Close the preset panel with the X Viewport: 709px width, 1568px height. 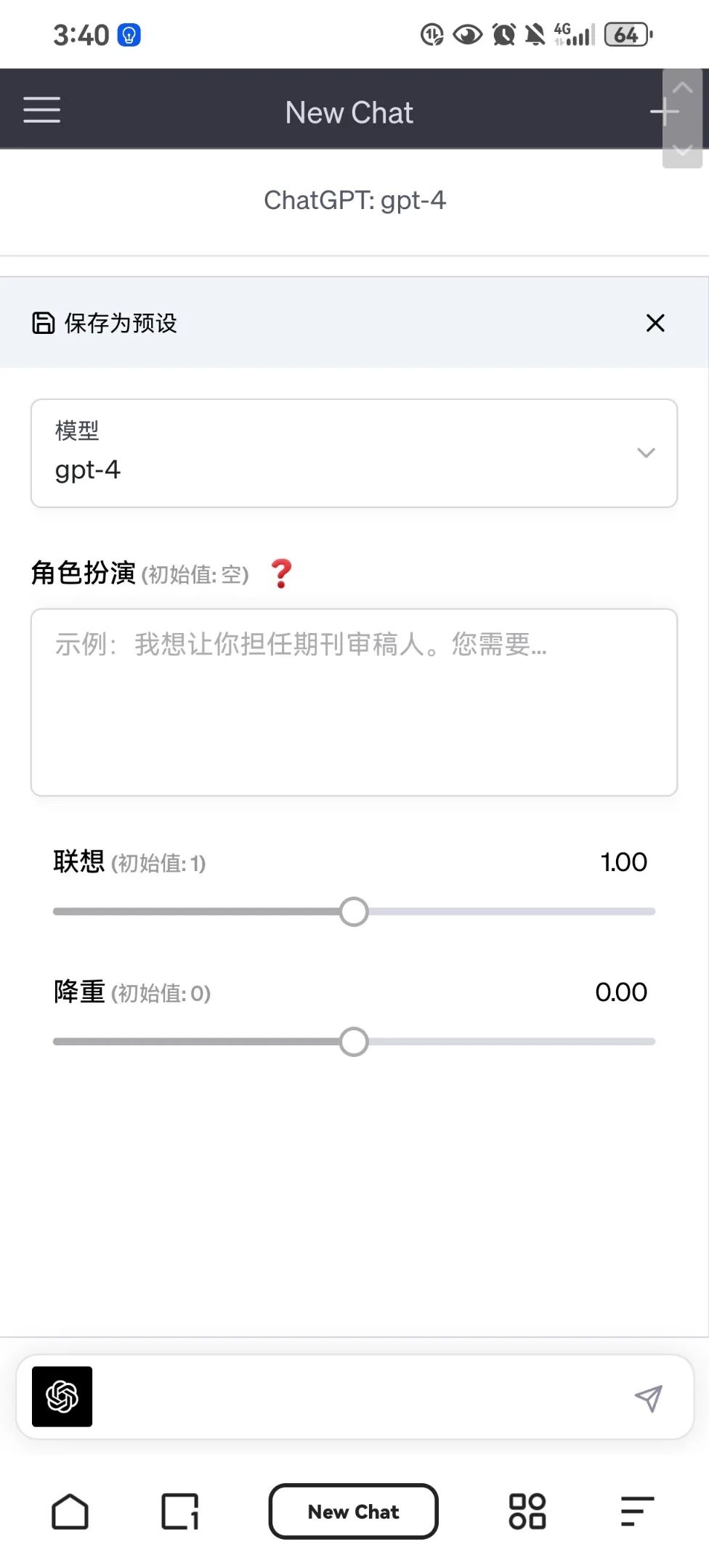pyautogui.click(x=655, y=323)
